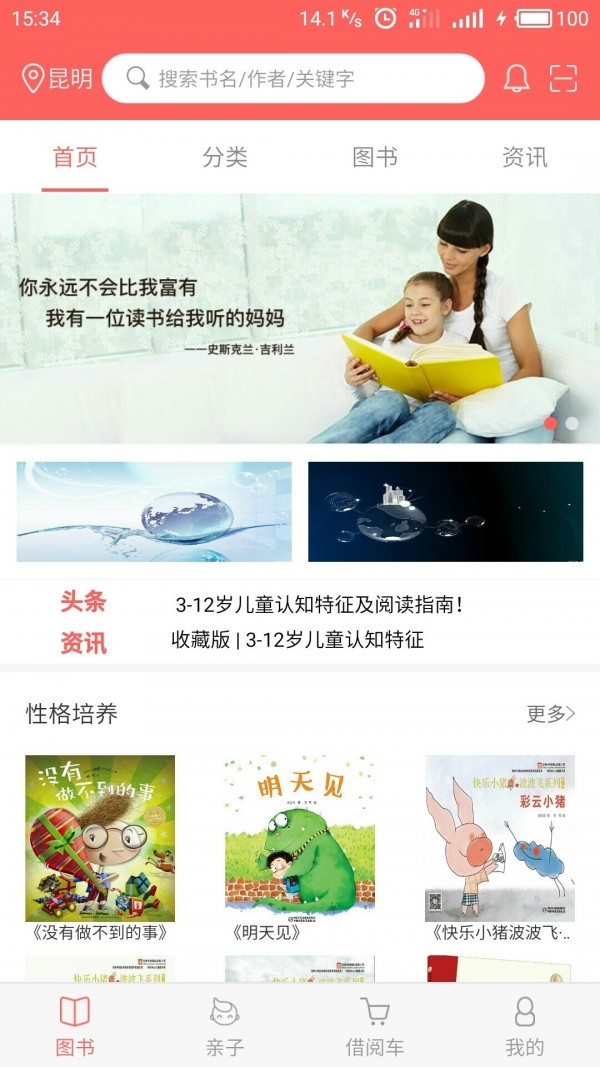600x1067 pixels.
Task: View 更多 in 性格培养 section
Action: pos(551,713)
